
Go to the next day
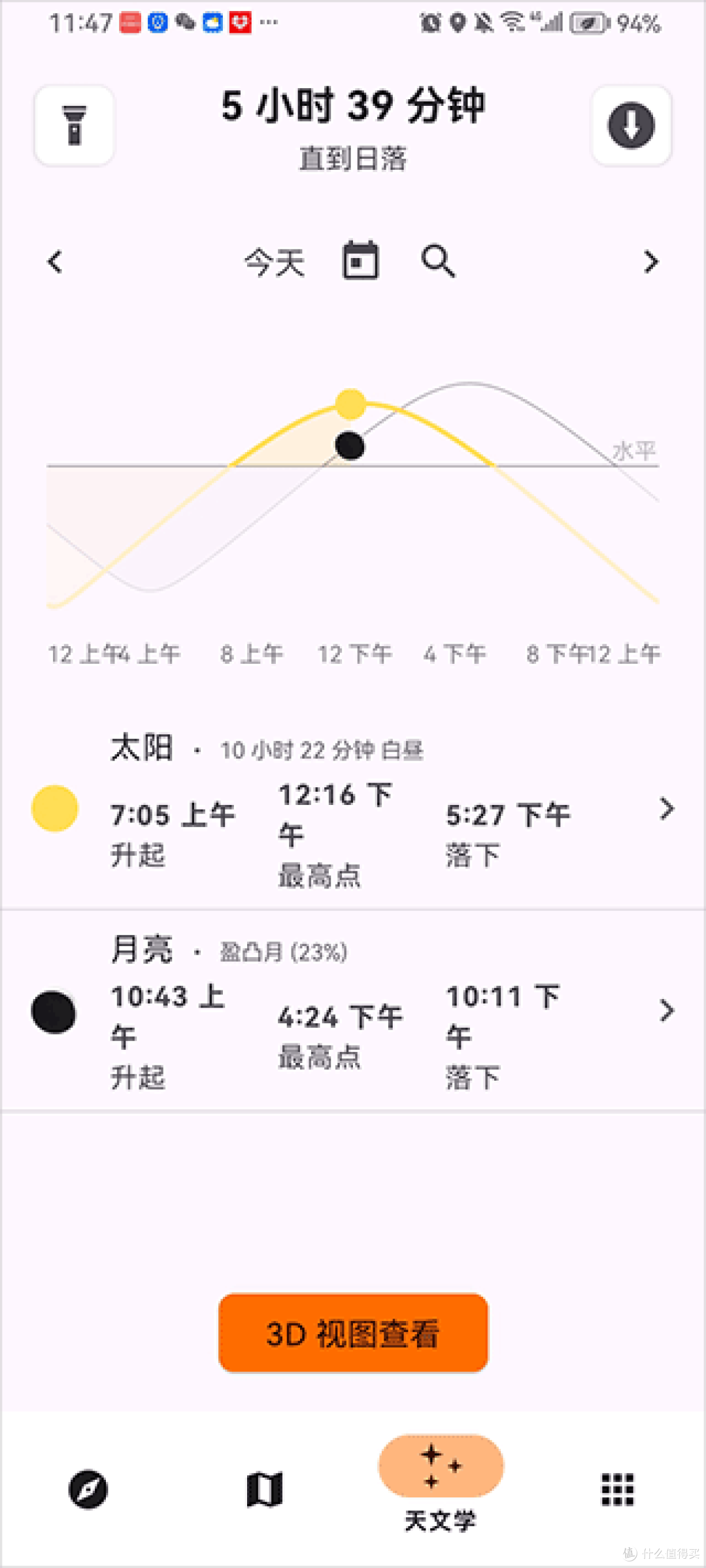[650, 262]
